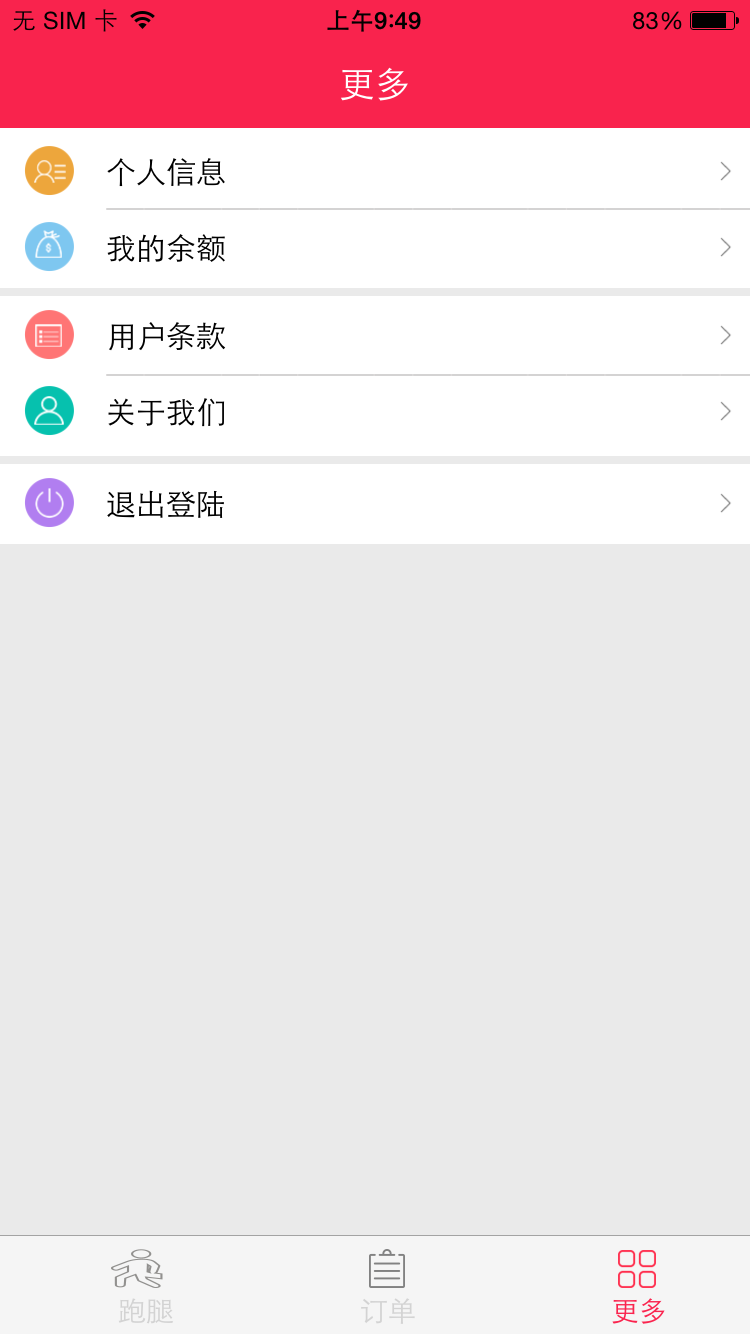Expand the chevron next to 关于我们
This screenshot has width=750, height=1334.
tap(725, 411)
